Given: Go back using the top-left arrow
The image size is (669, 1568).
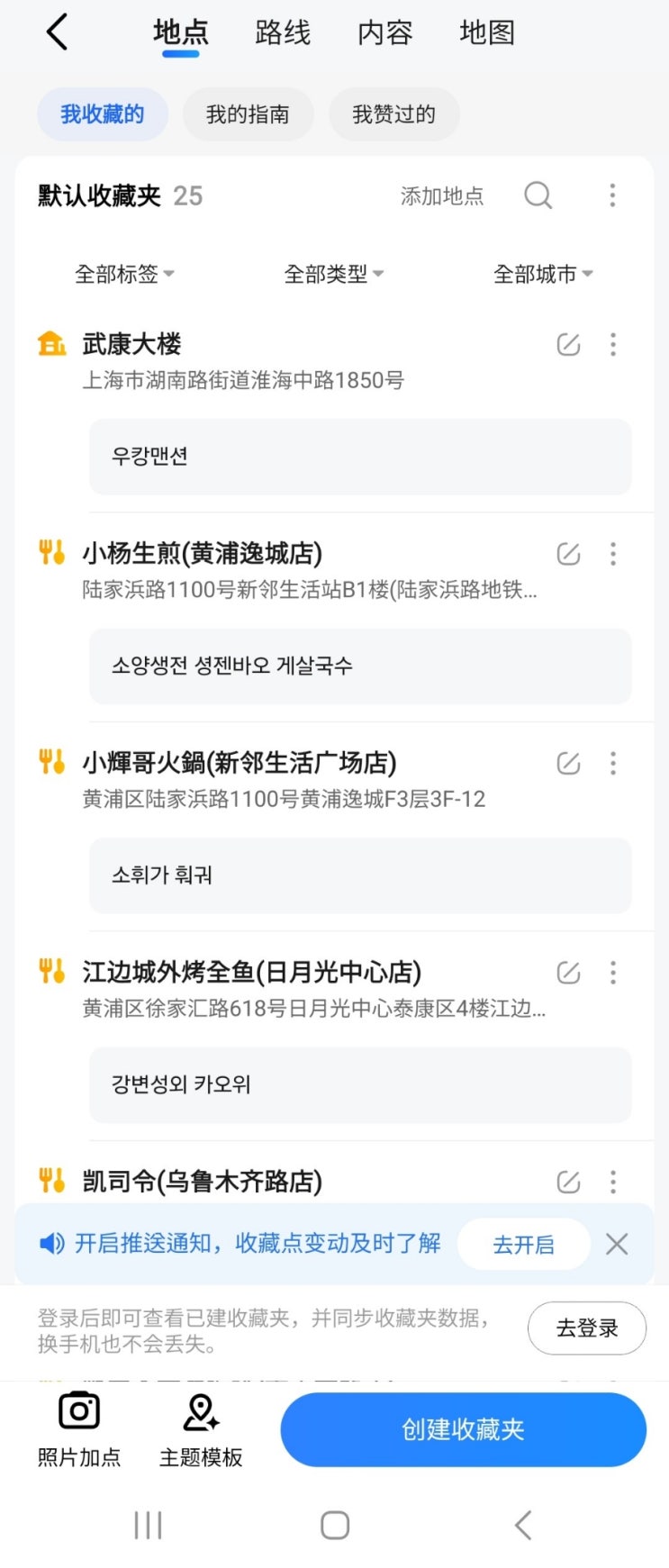Looking at the screenshot, I should (57, 33).
